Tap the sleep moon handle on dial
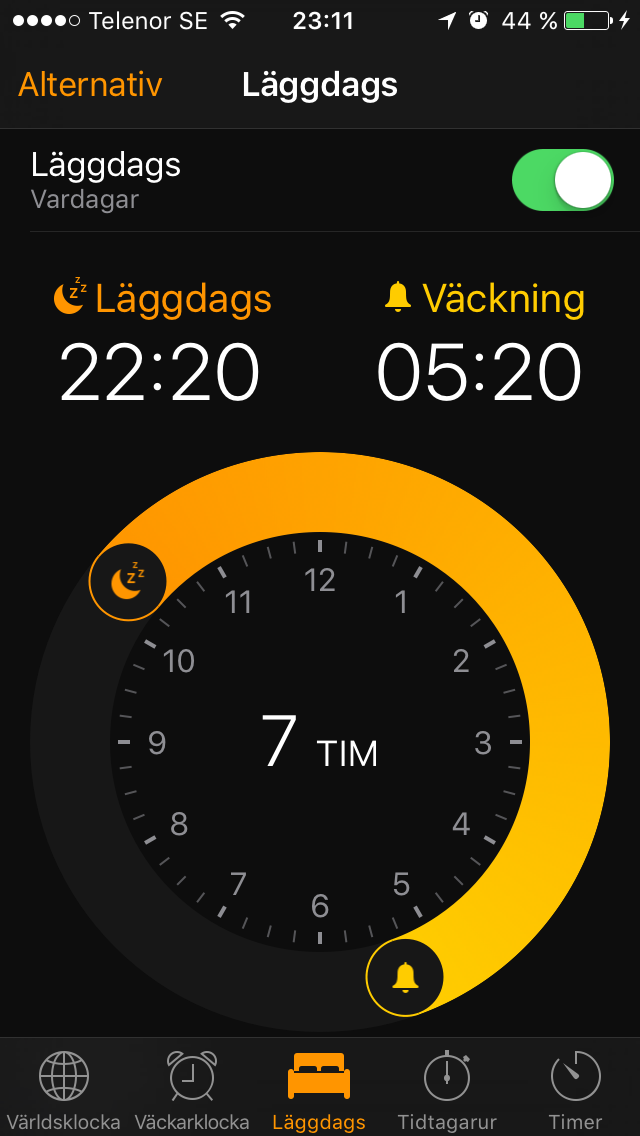640x1136 pixels. [128, 580]
